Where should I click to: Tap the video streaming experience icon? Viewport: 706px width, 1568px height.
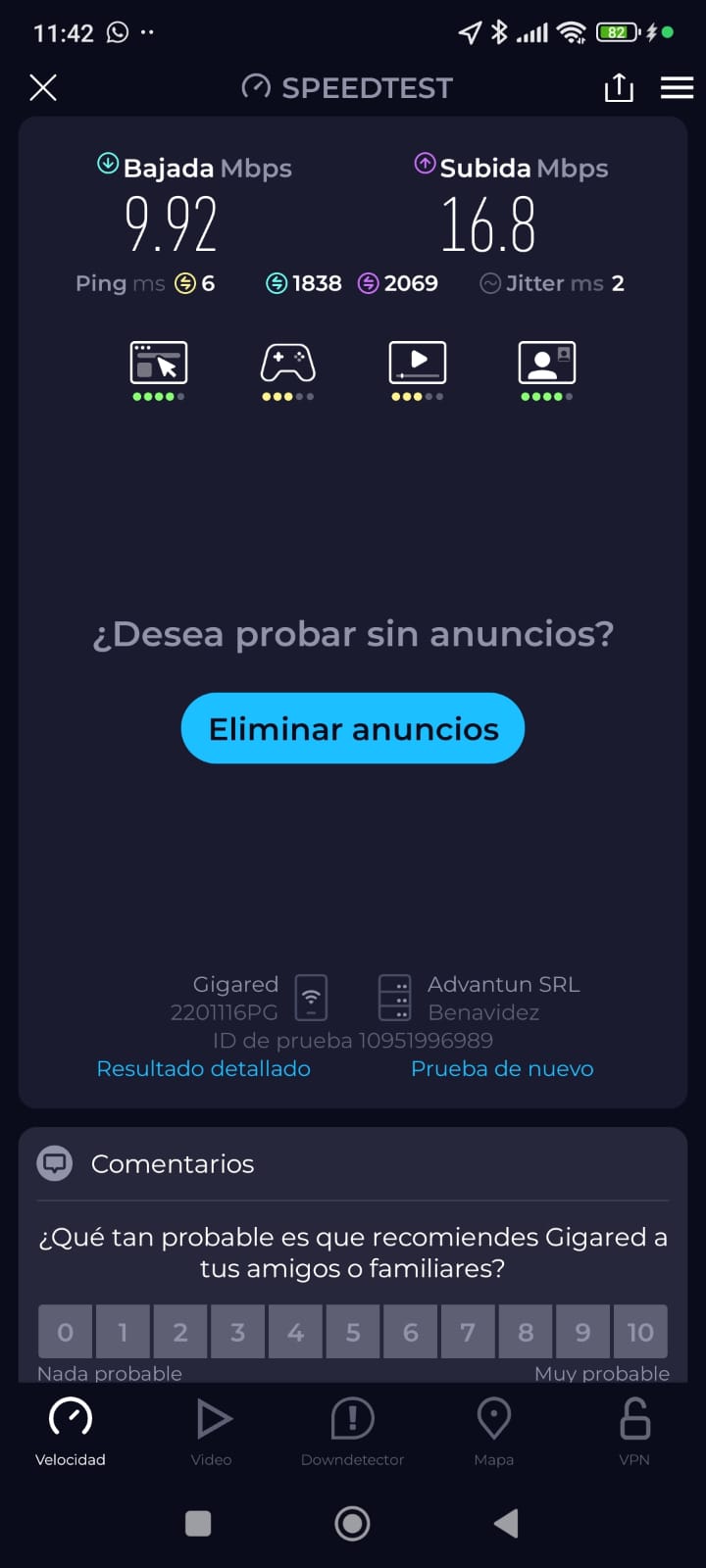coord(418,364)
